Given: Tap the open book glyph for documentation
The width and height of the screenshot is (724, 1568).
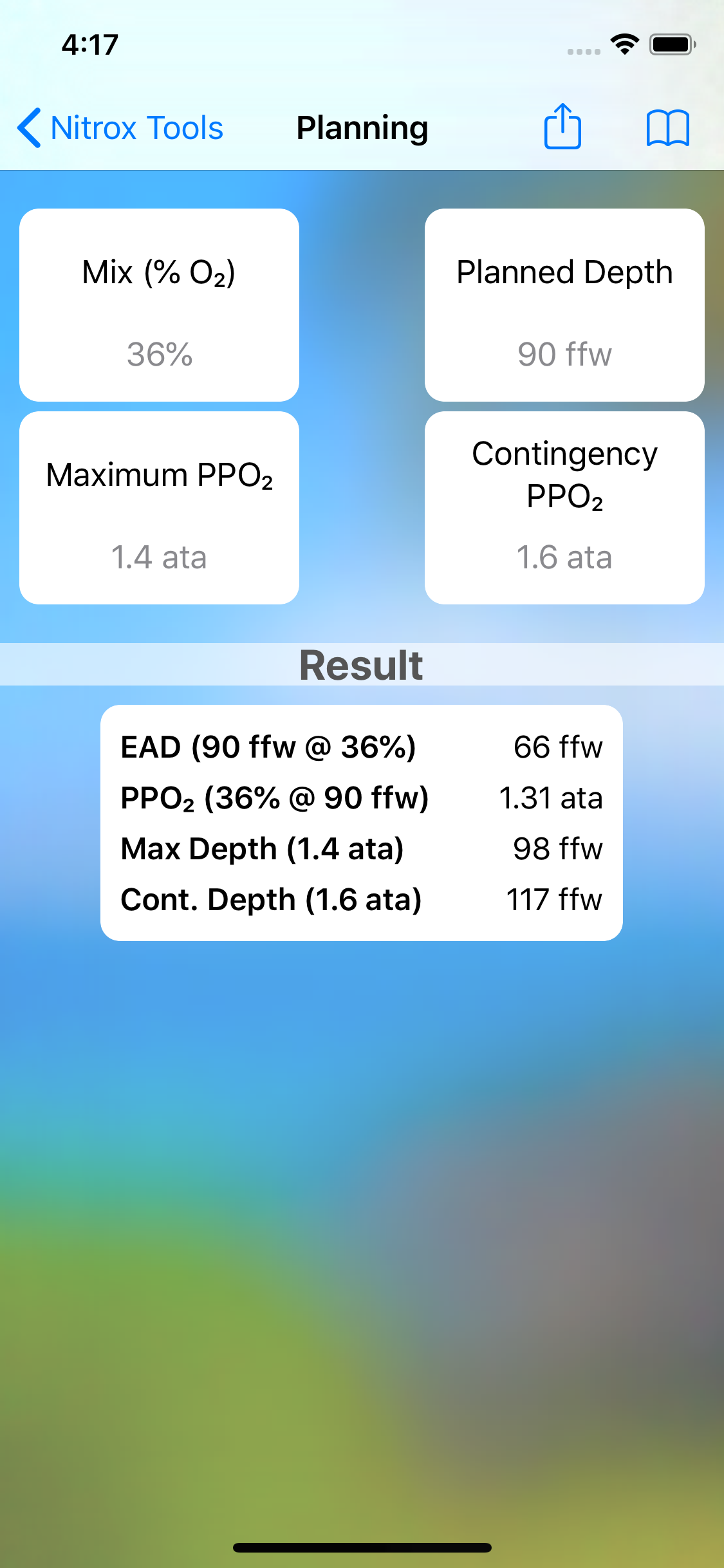Looking at the screenshot, I should pyautogui.click(x=668, y=127).
